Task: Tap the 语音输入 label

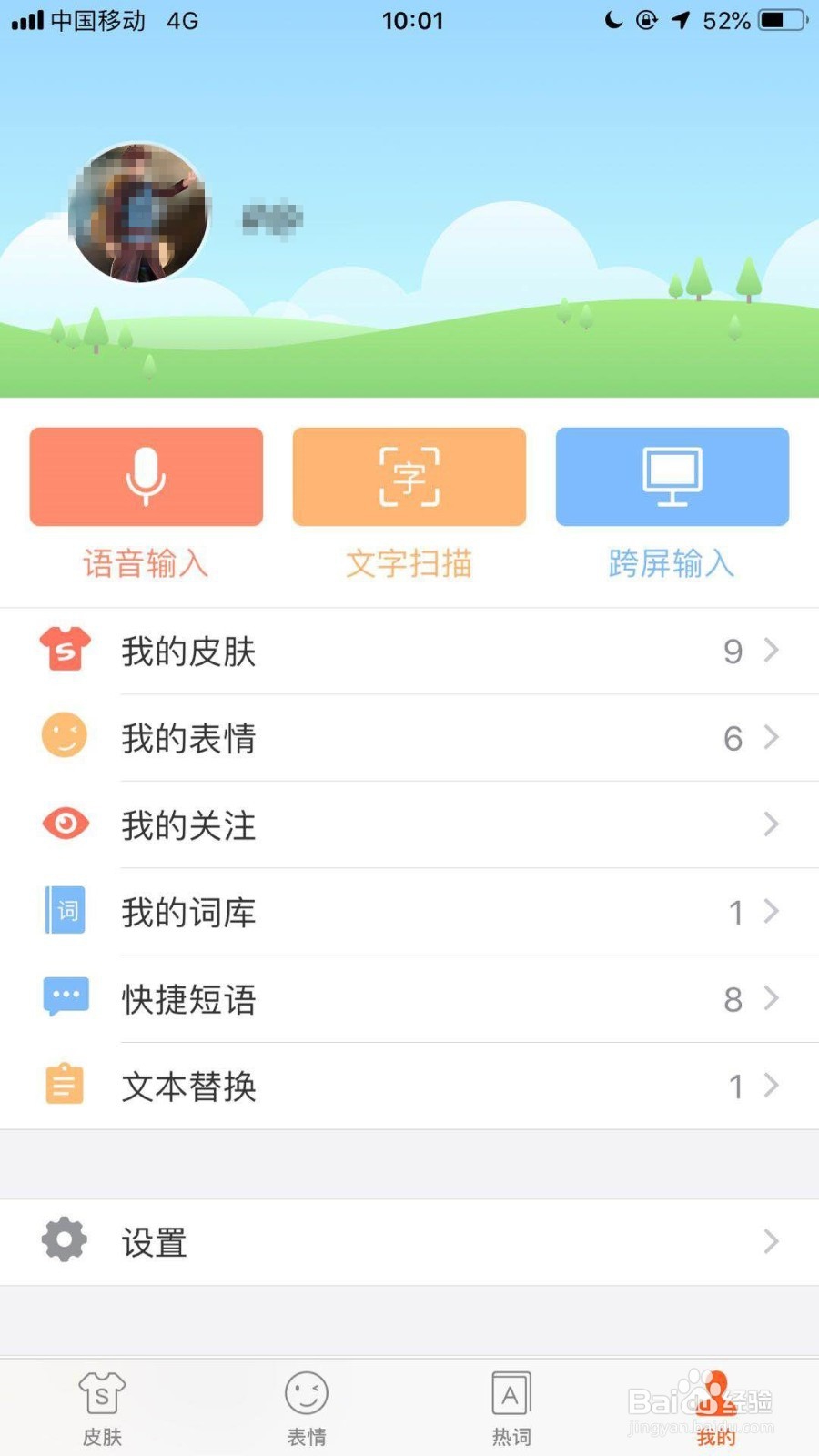Action: click(x=144, y=564)
